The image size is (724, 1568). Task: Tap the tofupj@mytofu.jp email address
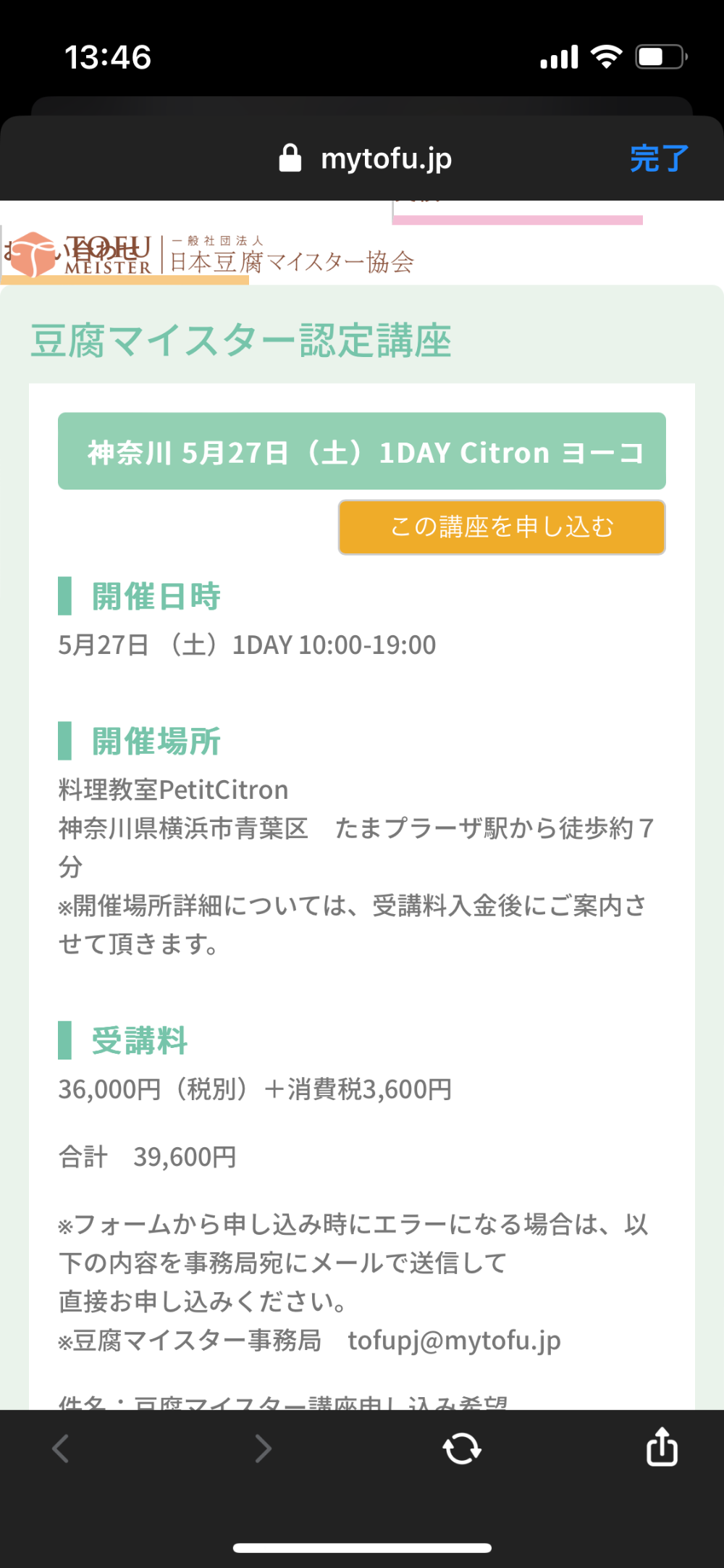point(454,1341)
